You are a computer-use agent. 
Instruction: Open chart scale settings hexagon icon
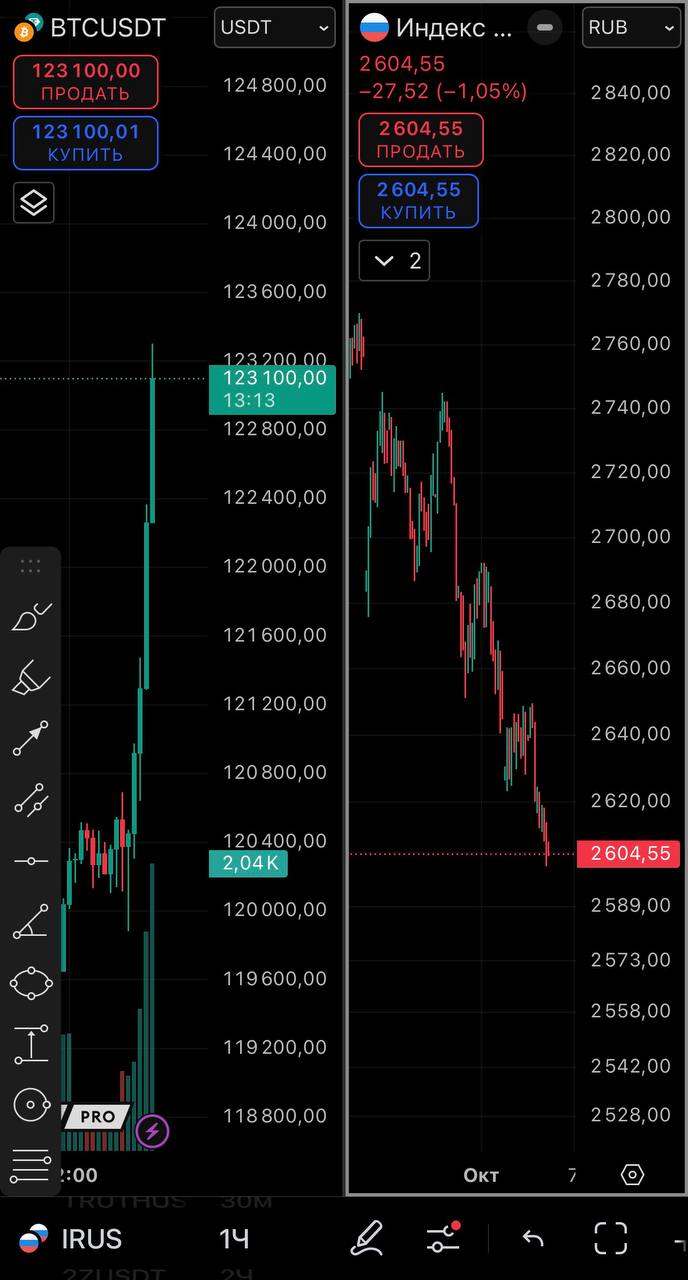point(632,1174)
